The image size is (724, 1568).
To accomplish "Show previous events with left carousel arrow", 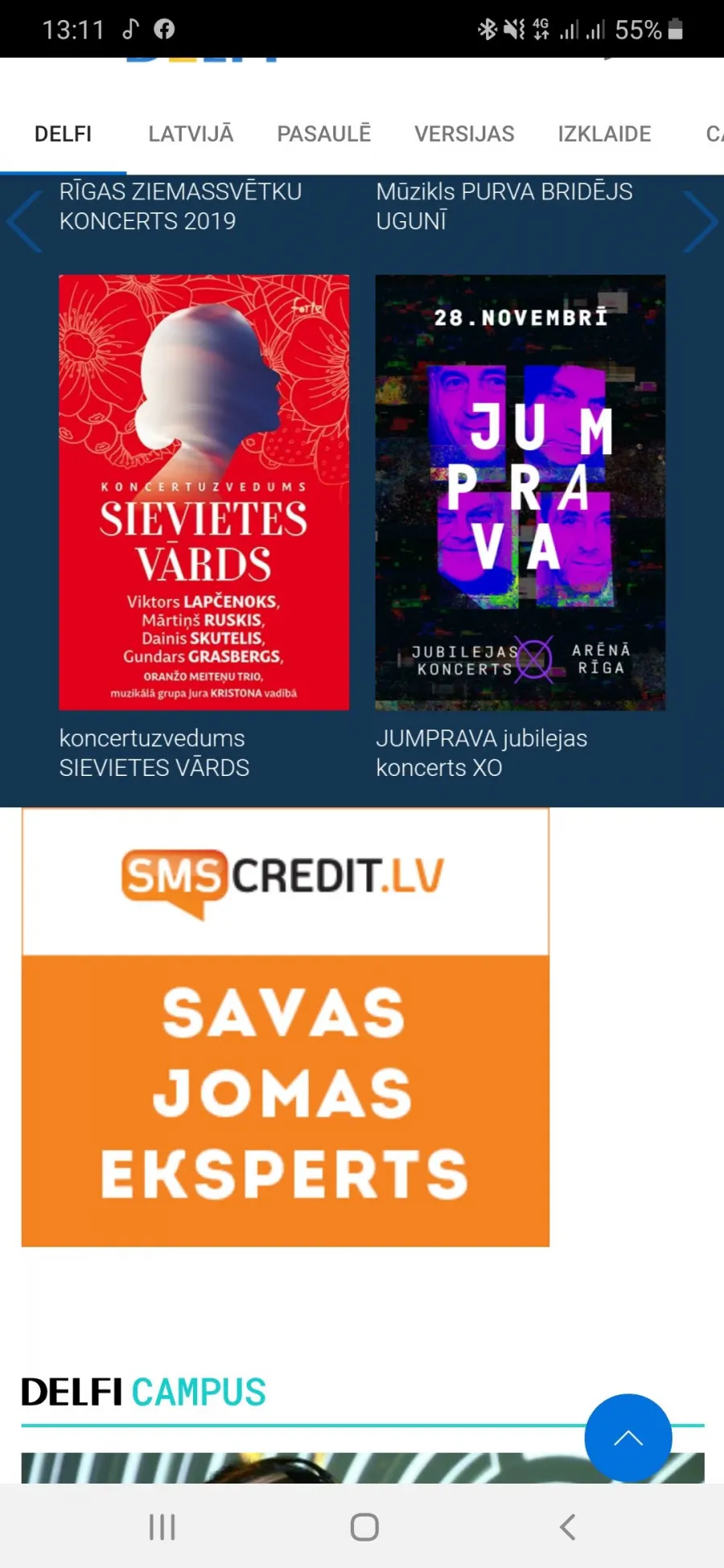I will 25,221.
